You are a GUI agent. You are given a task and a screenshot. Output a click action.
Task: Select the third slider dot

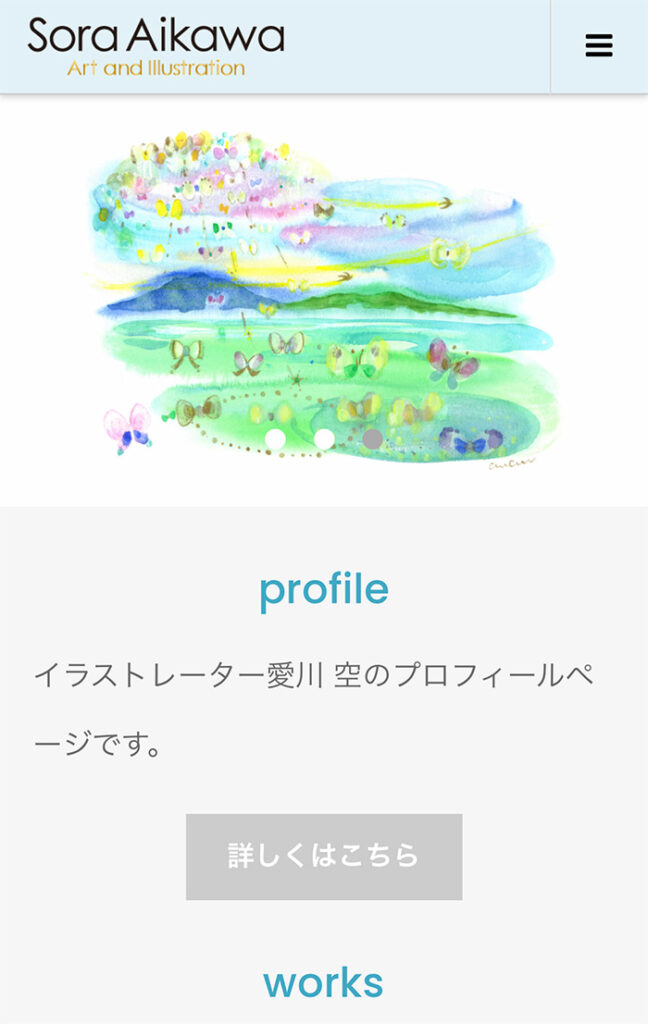point(372,438)
